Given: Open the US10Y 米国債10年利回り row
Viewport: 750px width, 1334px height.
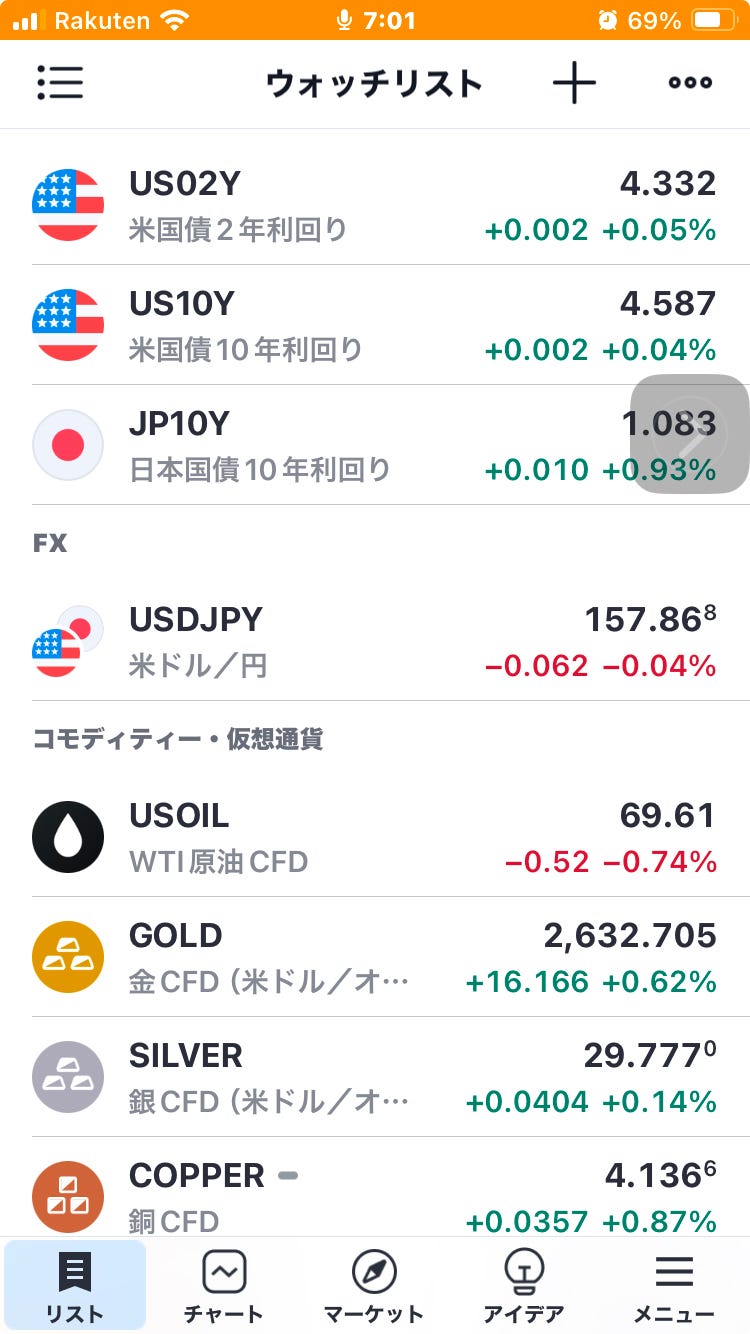Looking at the screenshot, I should [x=375, y=325].
